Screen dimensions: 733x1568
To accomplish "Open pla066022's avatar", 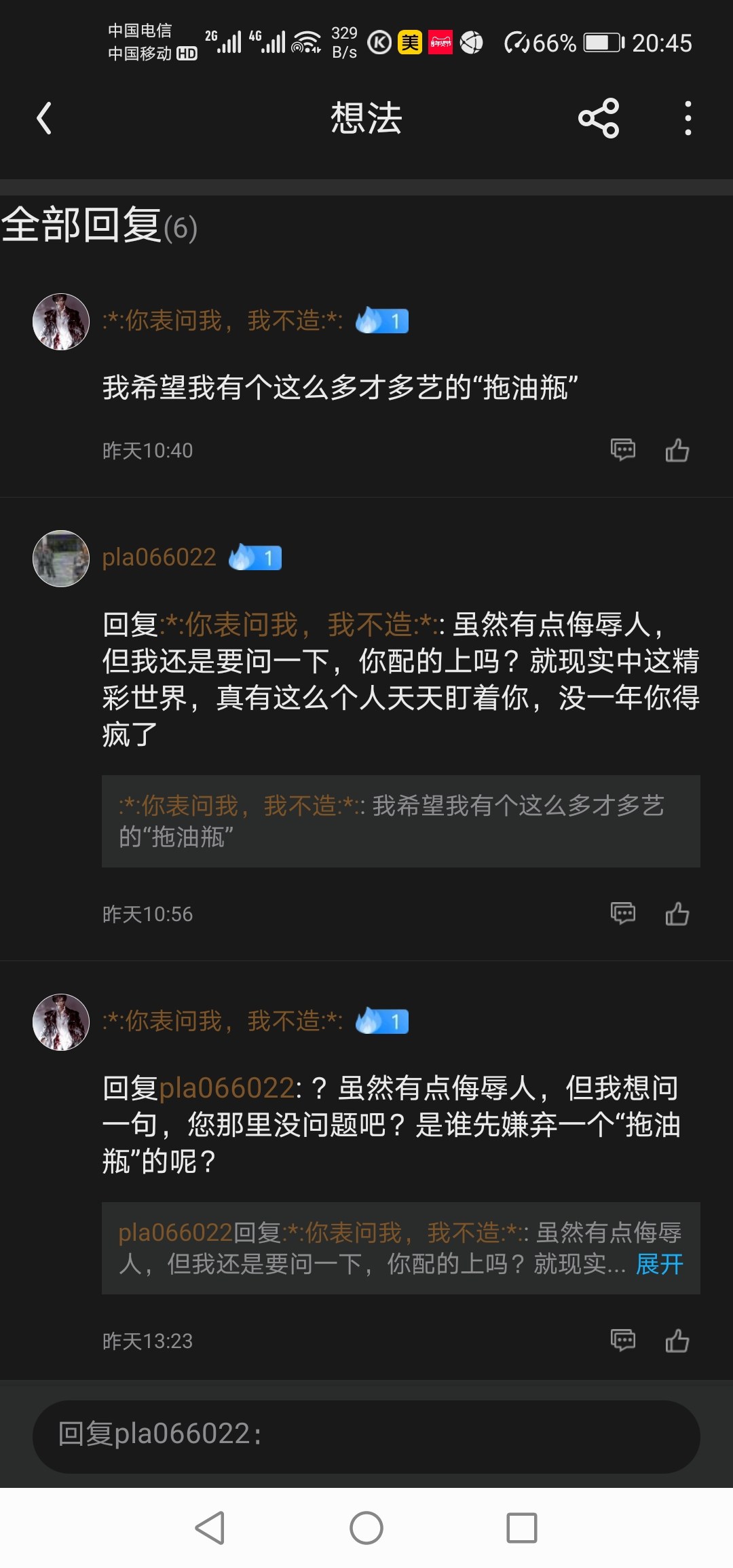I will pyautogui.click(x=61, y=558).
